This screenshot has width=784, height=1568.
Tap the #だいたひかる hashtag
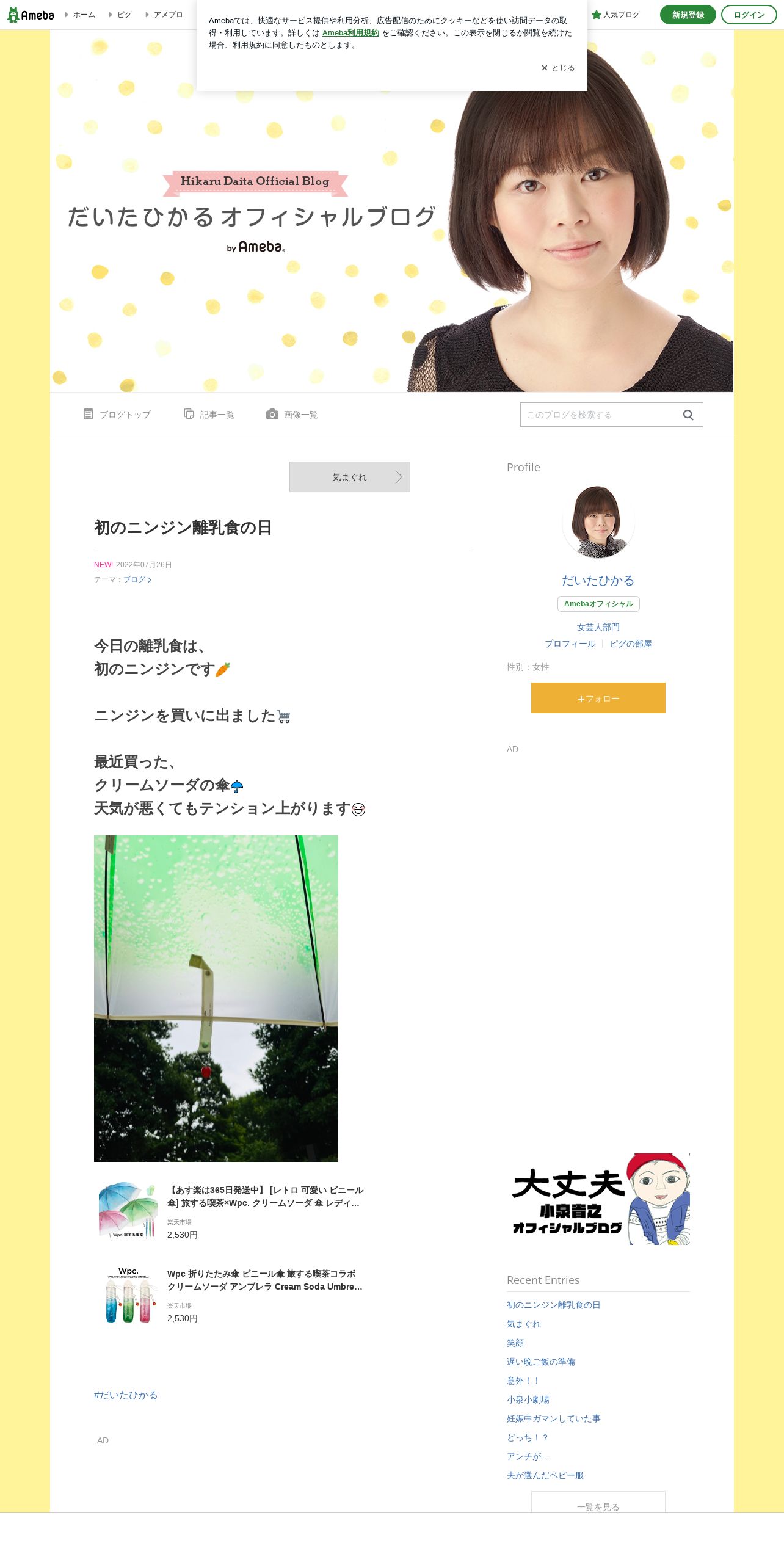tap(126, 1395)
